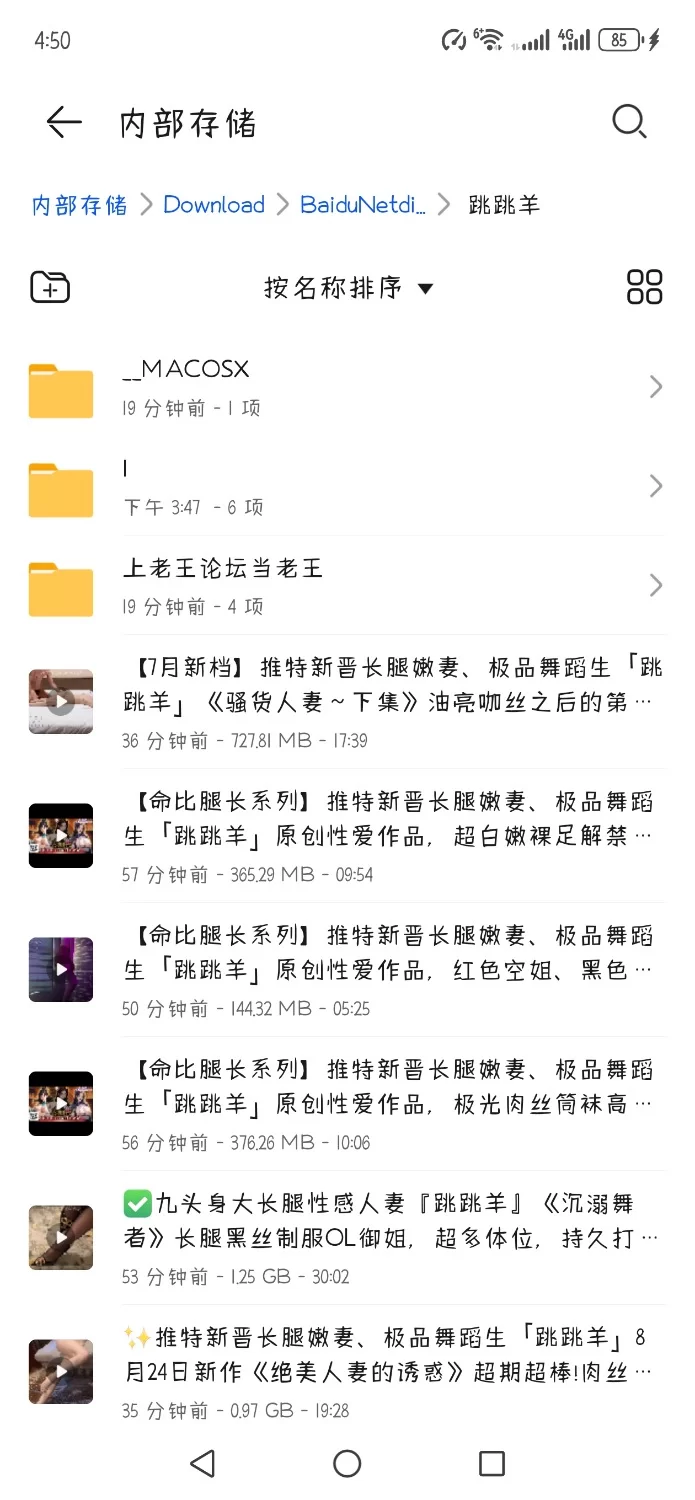
Task: Select the 144.32 MB video file
Action: (x=390, y=970)
